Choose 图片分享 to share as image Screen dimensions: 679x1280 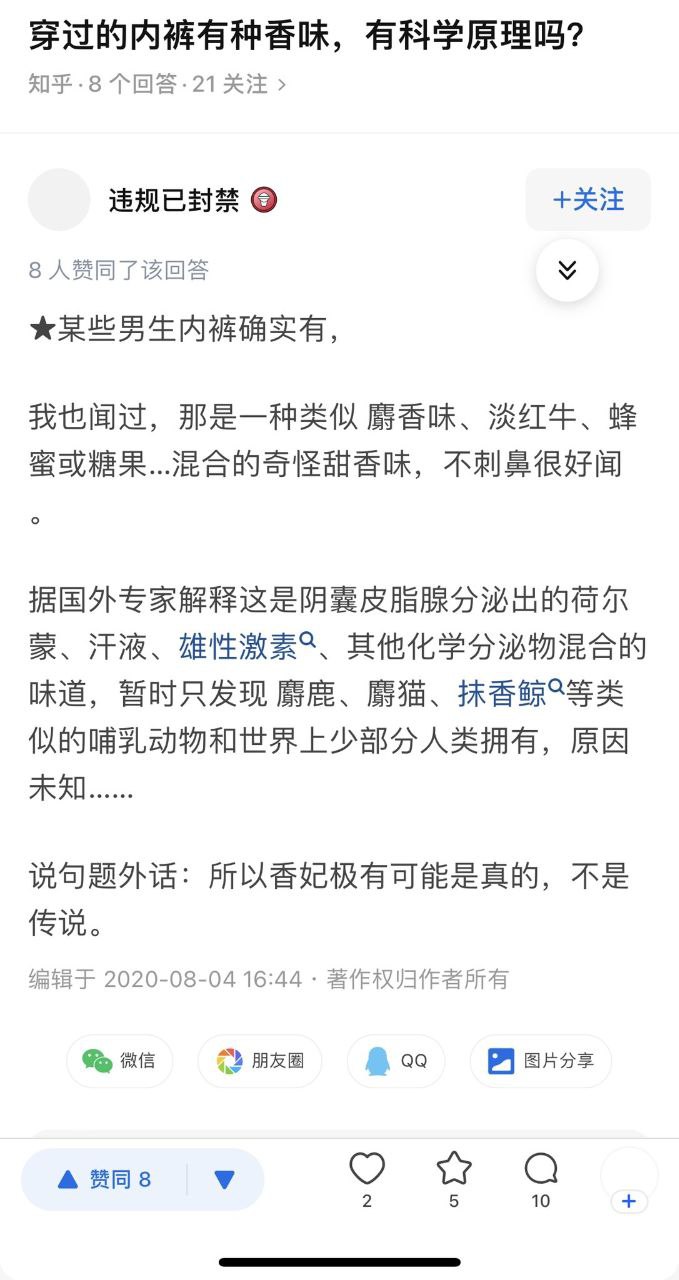(541, 1061)
